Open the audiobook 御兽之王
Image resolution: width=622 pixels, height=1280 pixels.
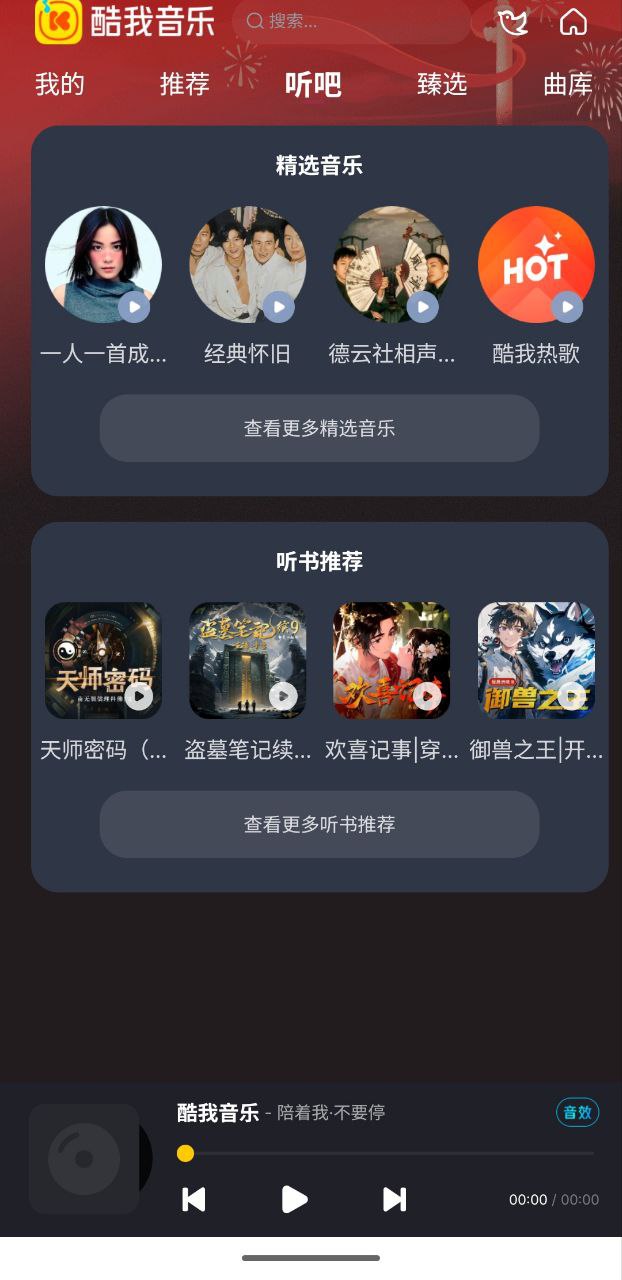pyautogui.click(x=536, y=660)
